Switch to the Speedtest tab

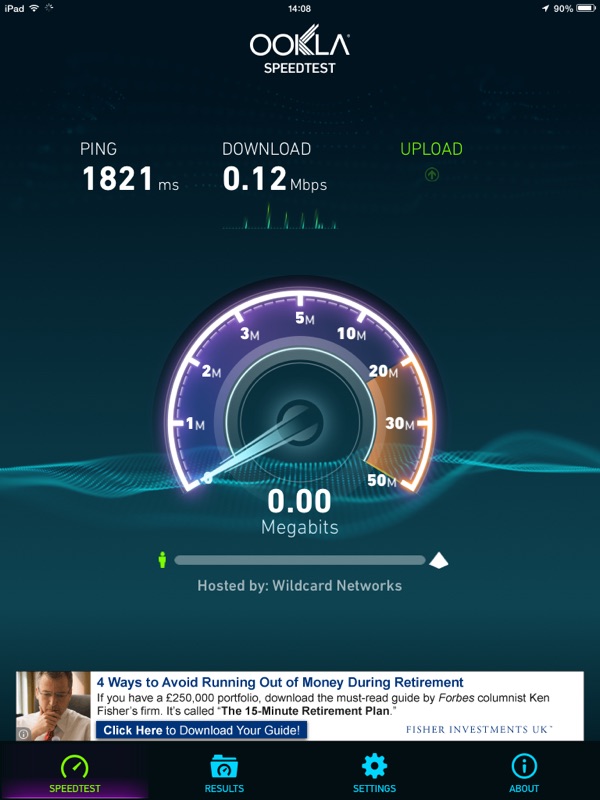75,772
